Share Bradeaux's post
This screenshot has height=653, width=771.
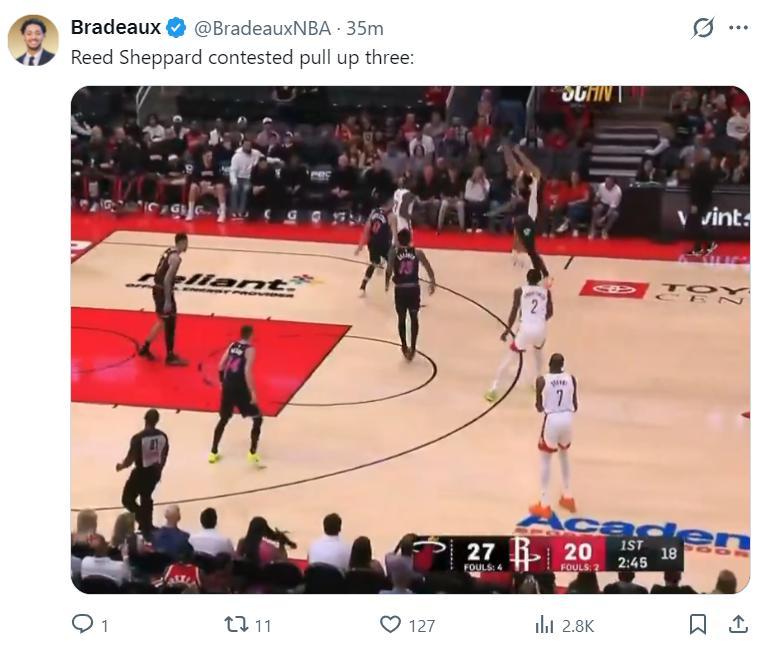click(x=738, y=625)
